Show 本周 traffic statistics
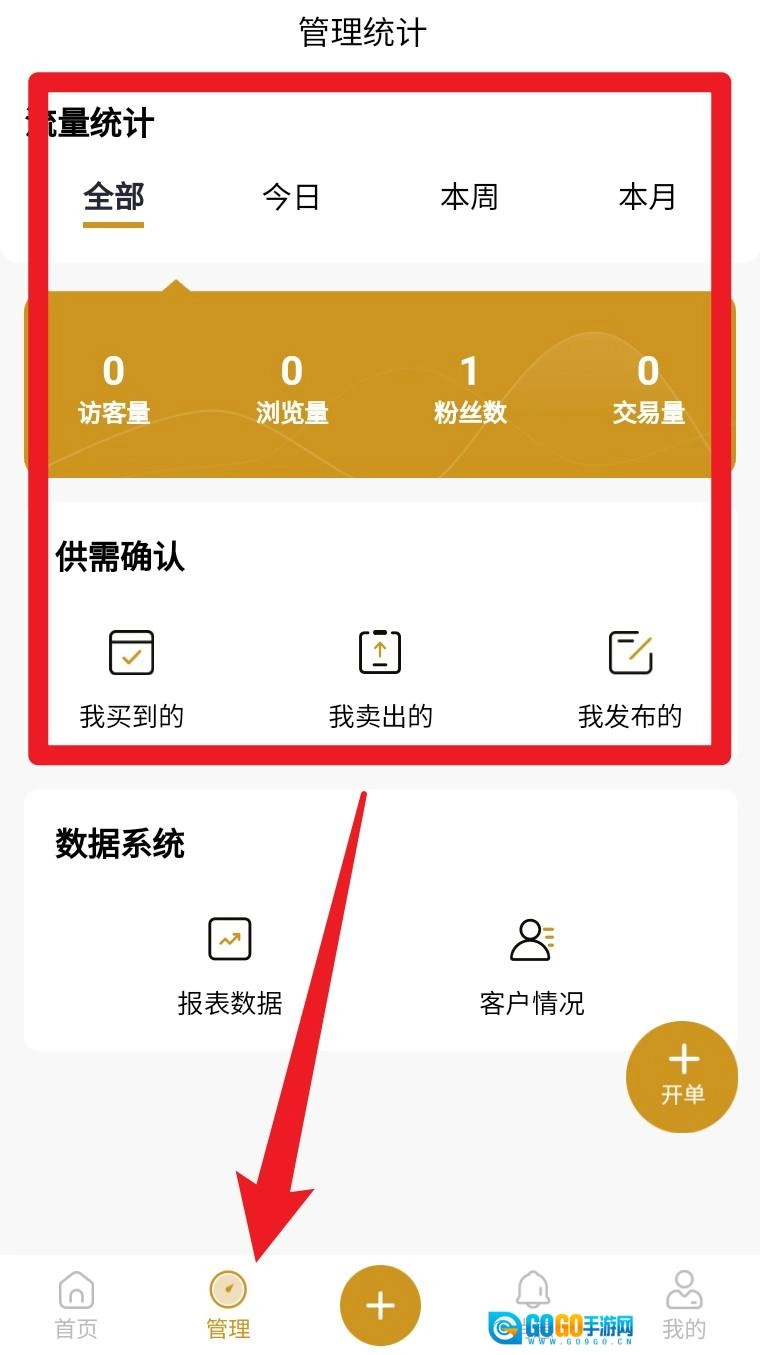 [469, 197]
